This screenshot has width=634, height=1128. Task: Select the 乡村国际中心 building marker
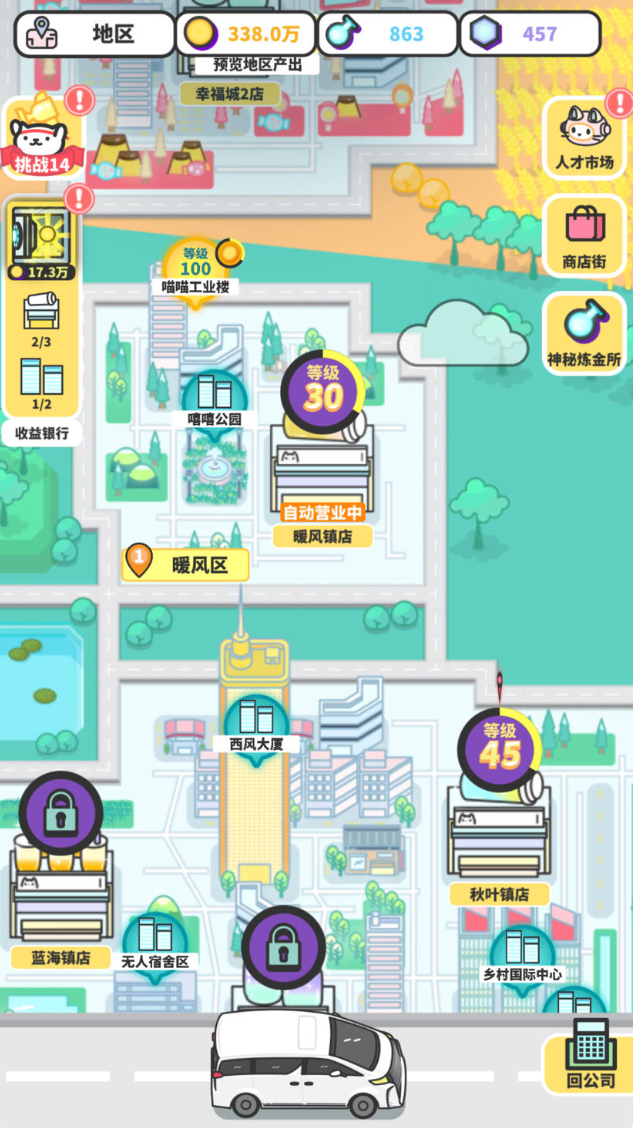[523, 955]
